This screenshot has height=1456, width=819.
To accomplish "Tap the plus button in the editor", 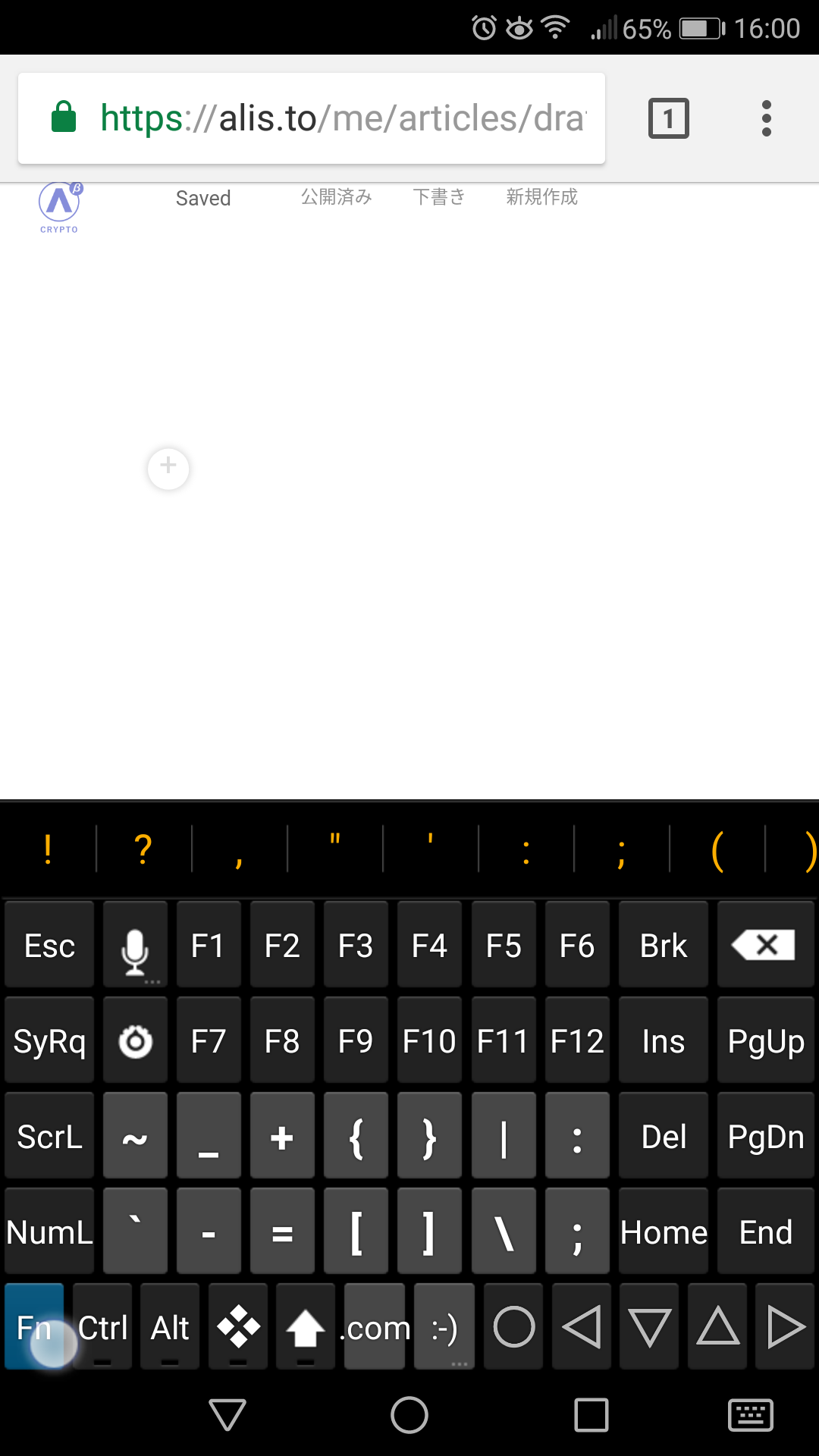I will coord(168,467).
